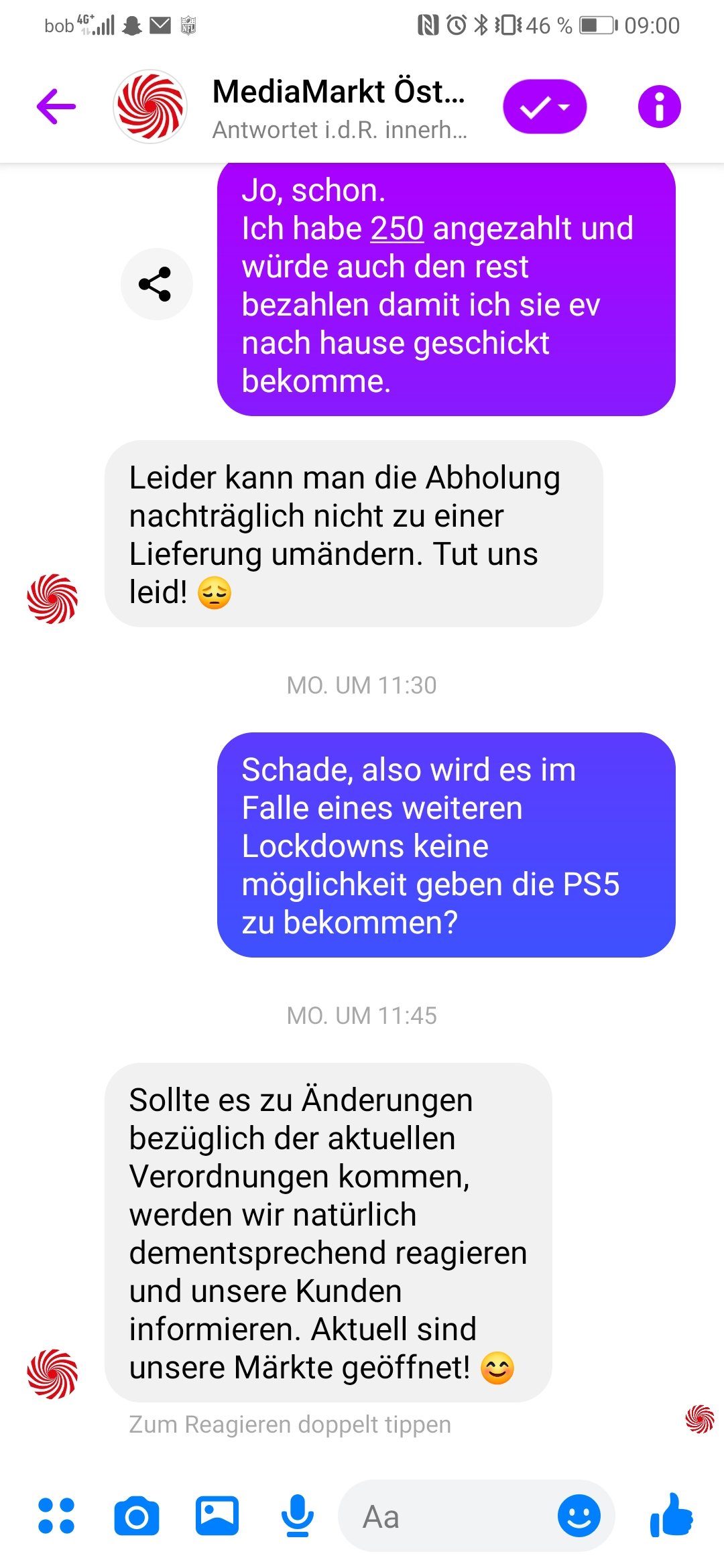Open the camera to take a photo
724x1568 pixels.
point(137,1516)
